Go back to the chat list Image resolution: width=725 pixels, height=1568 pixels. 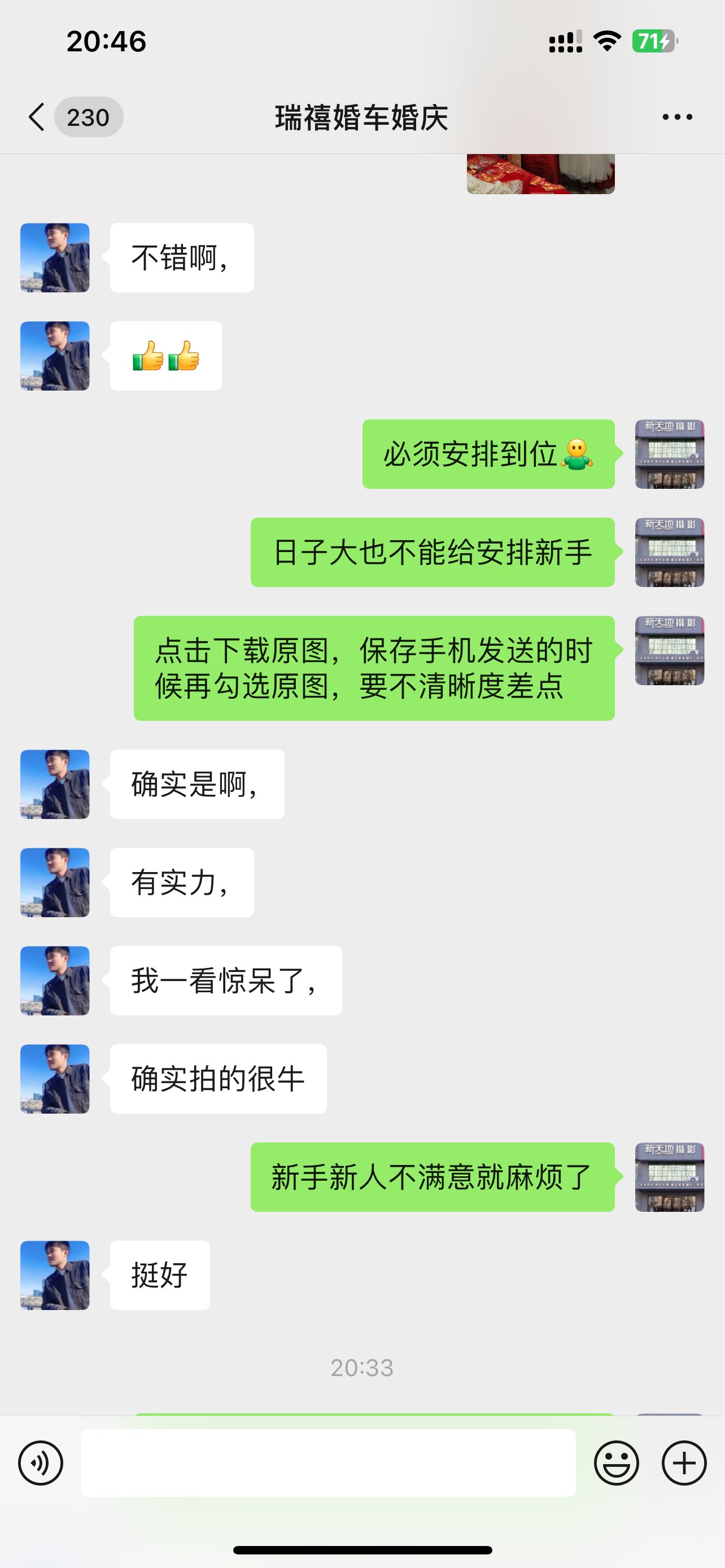coord(38,117)
